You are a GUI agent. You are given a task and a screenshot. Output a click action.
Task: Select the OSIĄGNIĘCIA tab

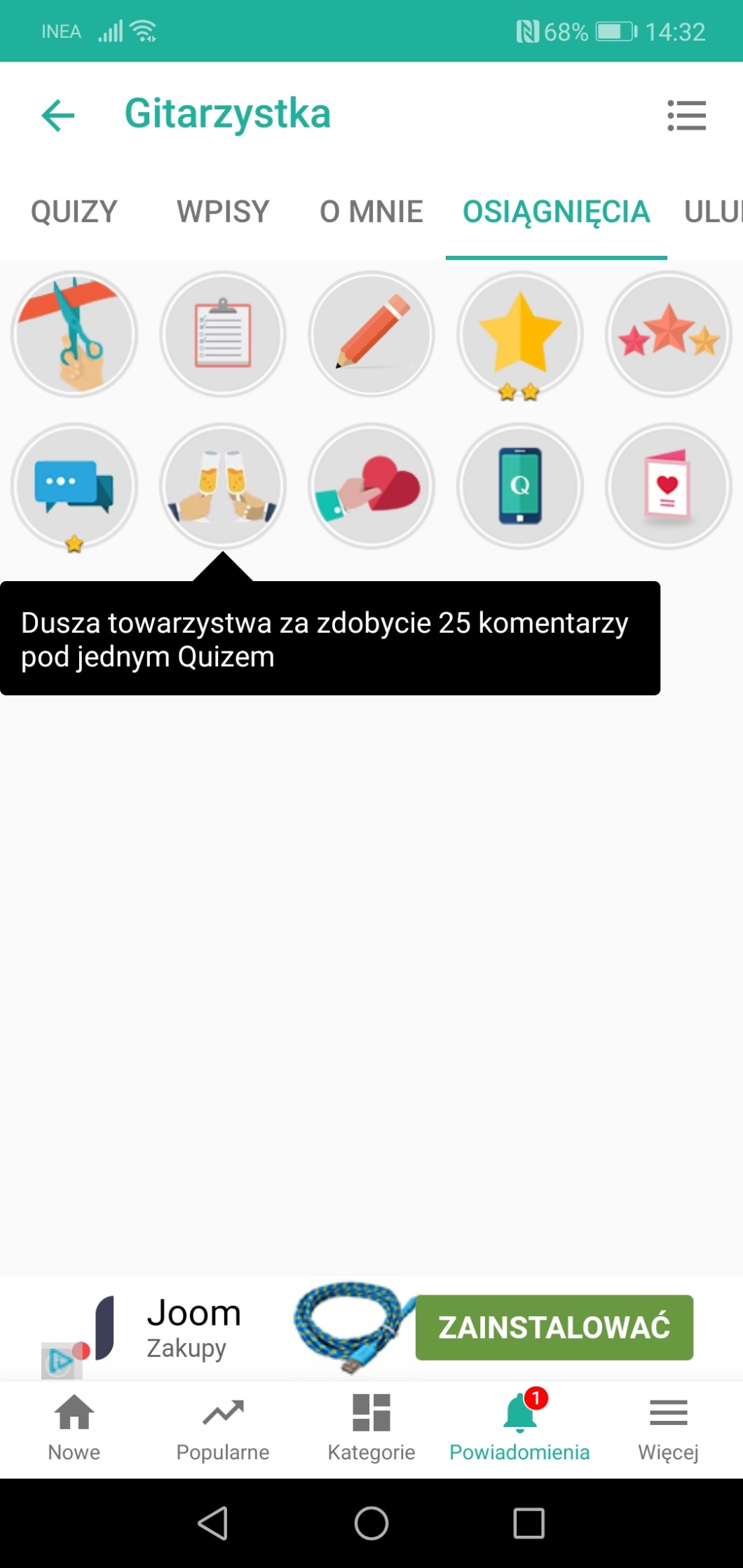pos(556,212)
